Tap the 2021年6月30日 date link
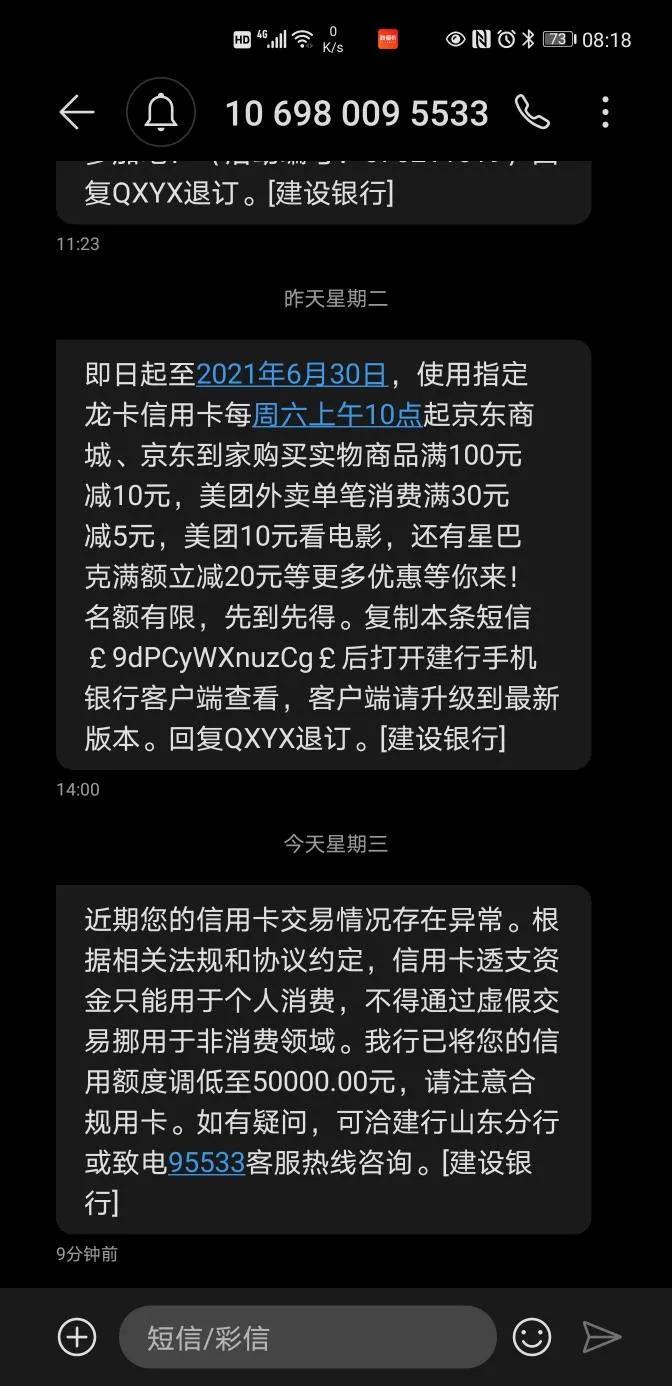This screenshot has width=672, height=1386. [292, 374]
